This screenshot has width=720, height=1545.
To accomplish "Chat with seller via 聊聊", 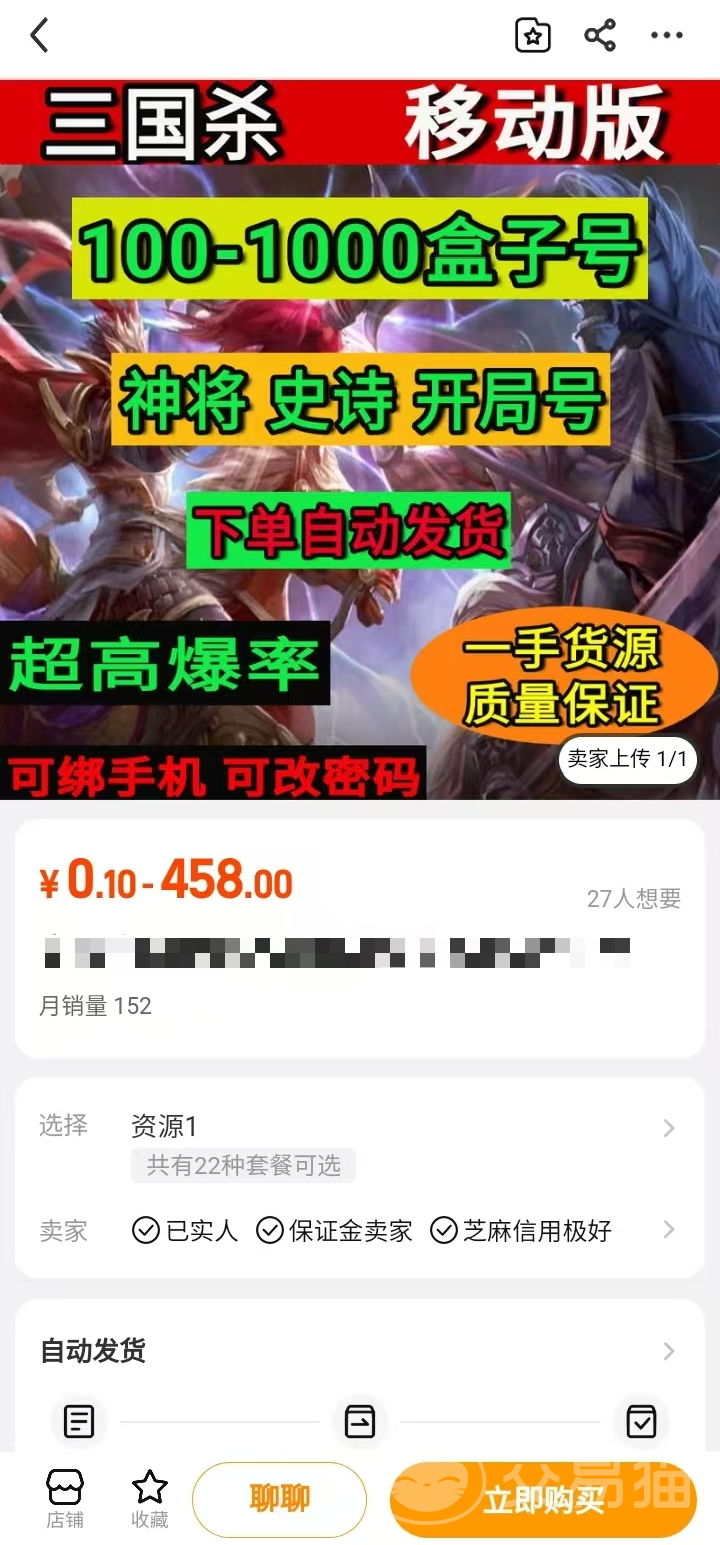I will click(x=279, y=1499).
